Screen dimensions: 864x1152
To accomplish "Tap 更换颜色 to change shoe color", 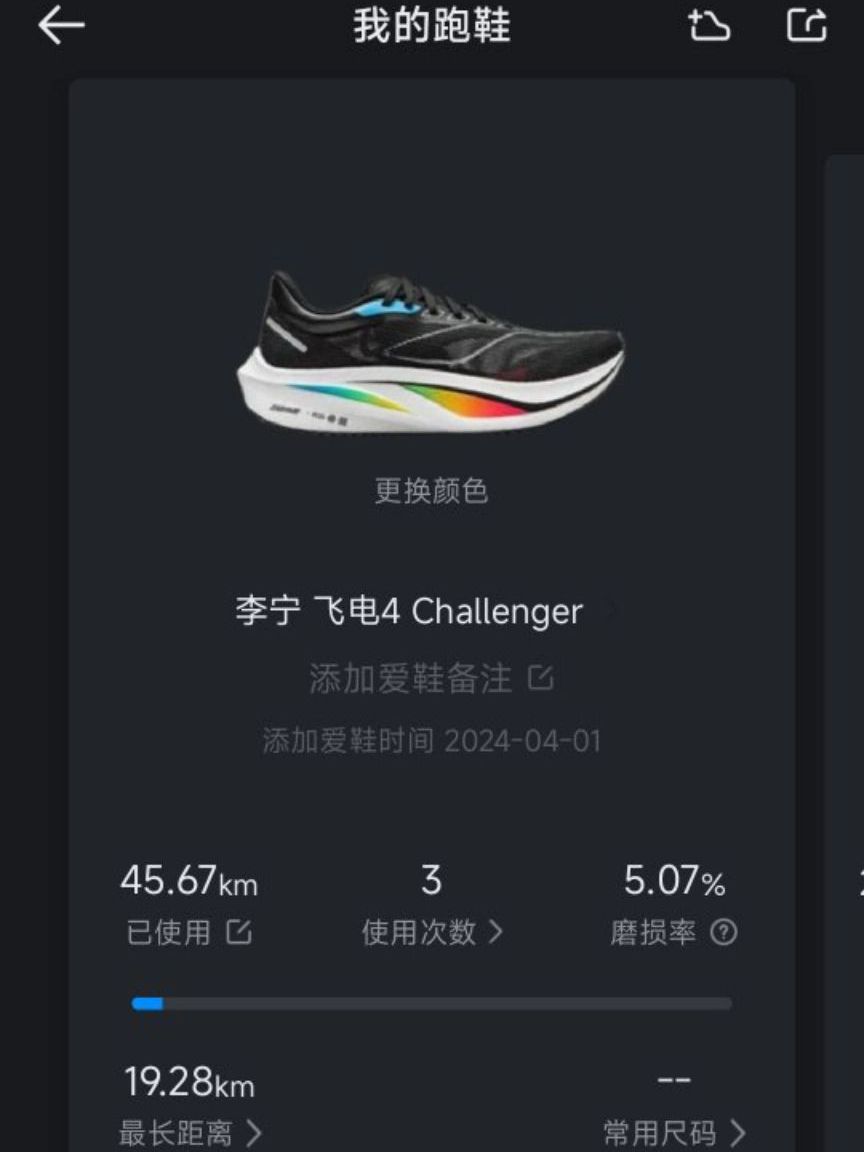I will click(431, 491).
